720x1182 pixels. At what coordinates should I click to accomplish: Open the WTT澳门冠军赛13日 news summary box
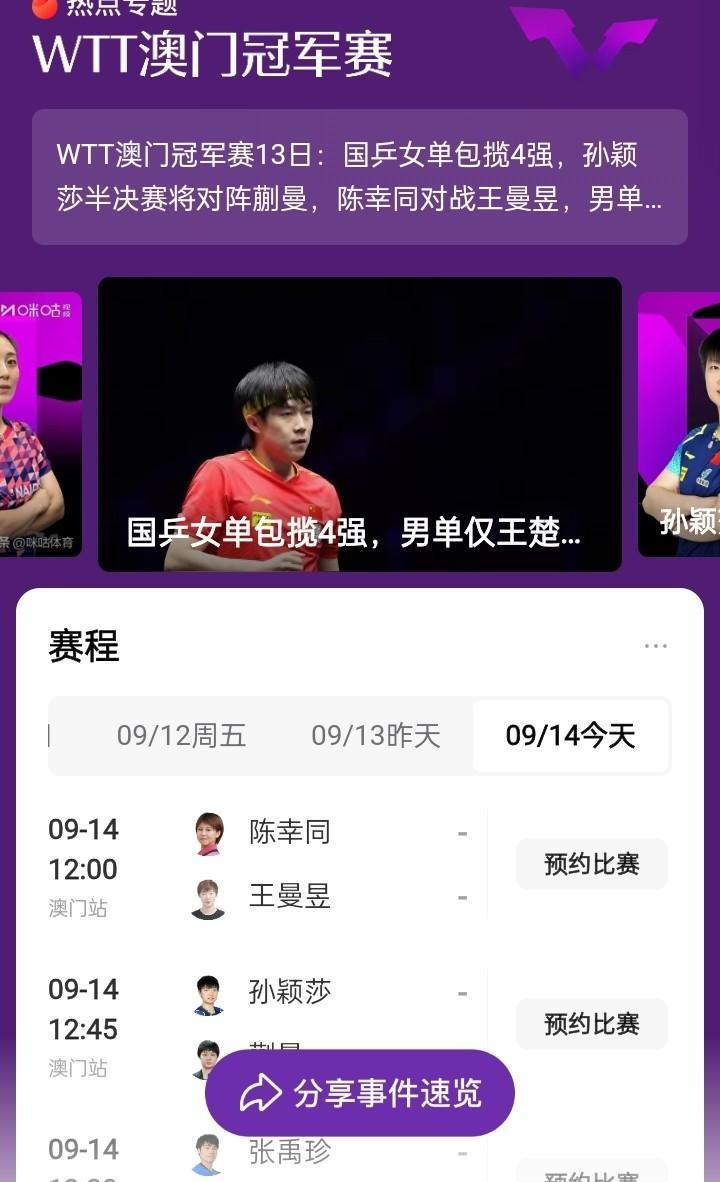click(360, 177)
